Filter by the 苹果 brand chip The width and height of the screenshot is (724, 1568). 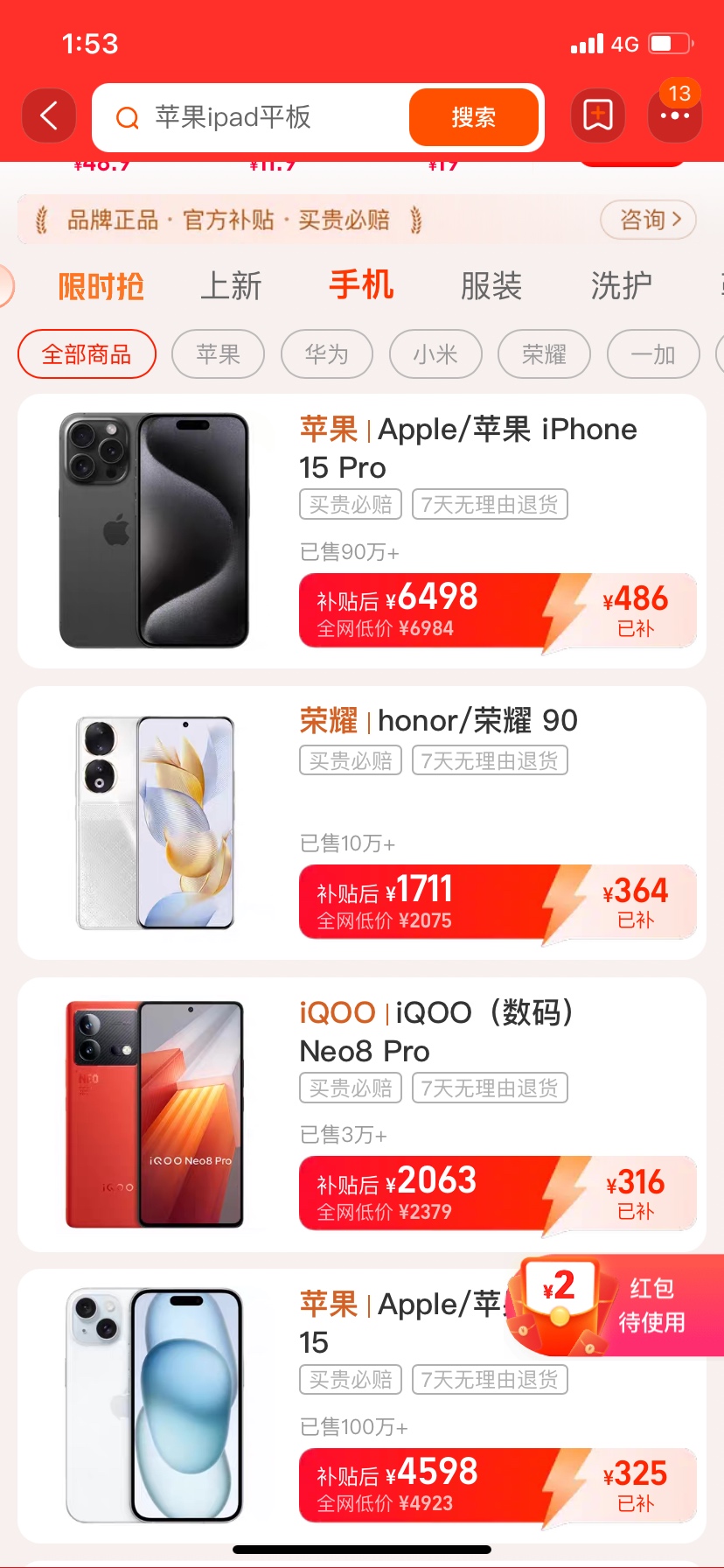click(218, 354)
